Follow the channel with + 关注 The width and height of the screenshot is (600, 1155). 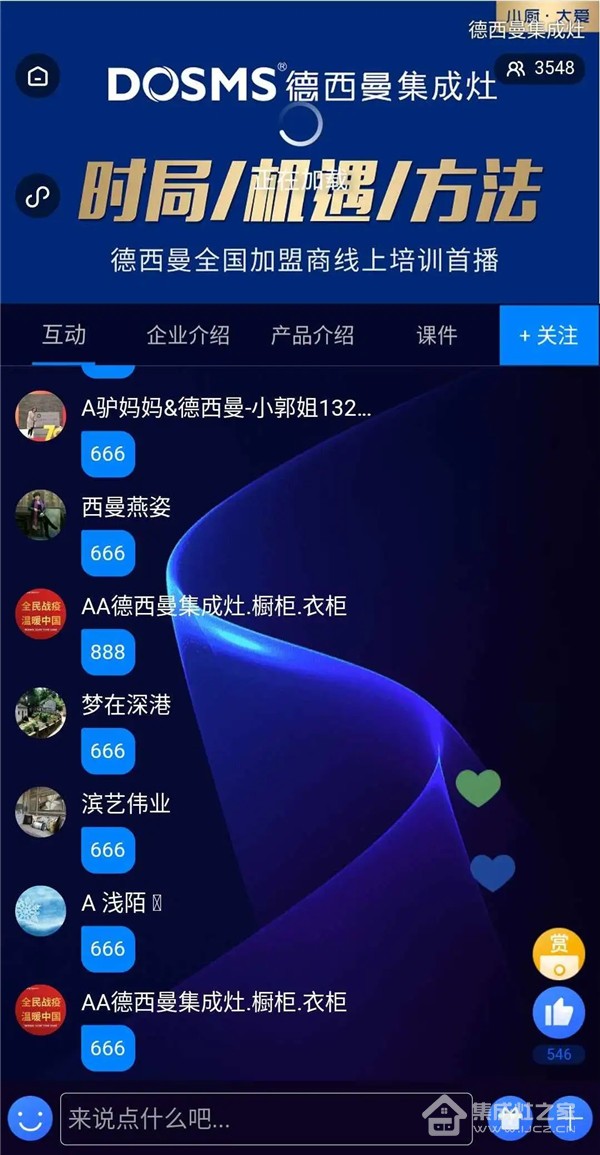(x=549, y=335)
